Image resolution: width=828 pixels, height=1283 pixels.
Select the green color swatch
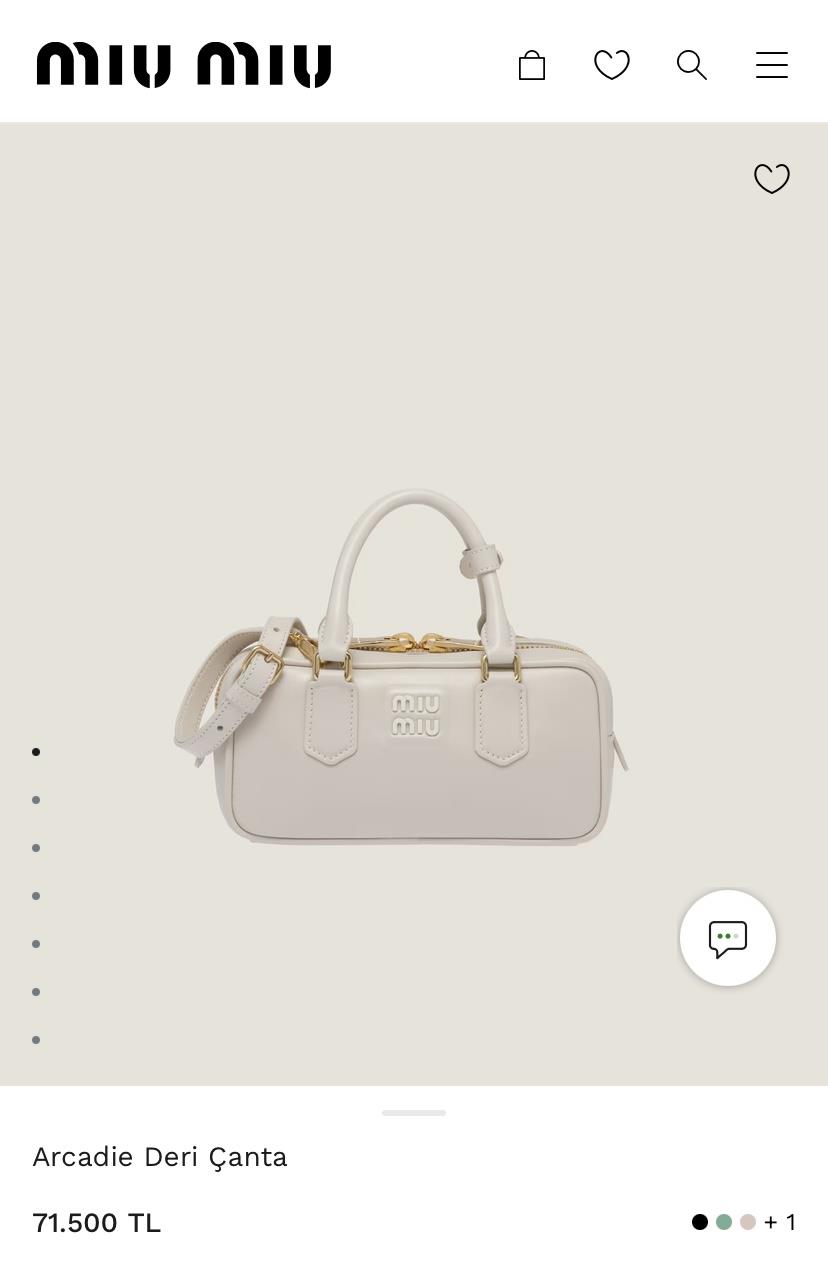[724, 1222]
